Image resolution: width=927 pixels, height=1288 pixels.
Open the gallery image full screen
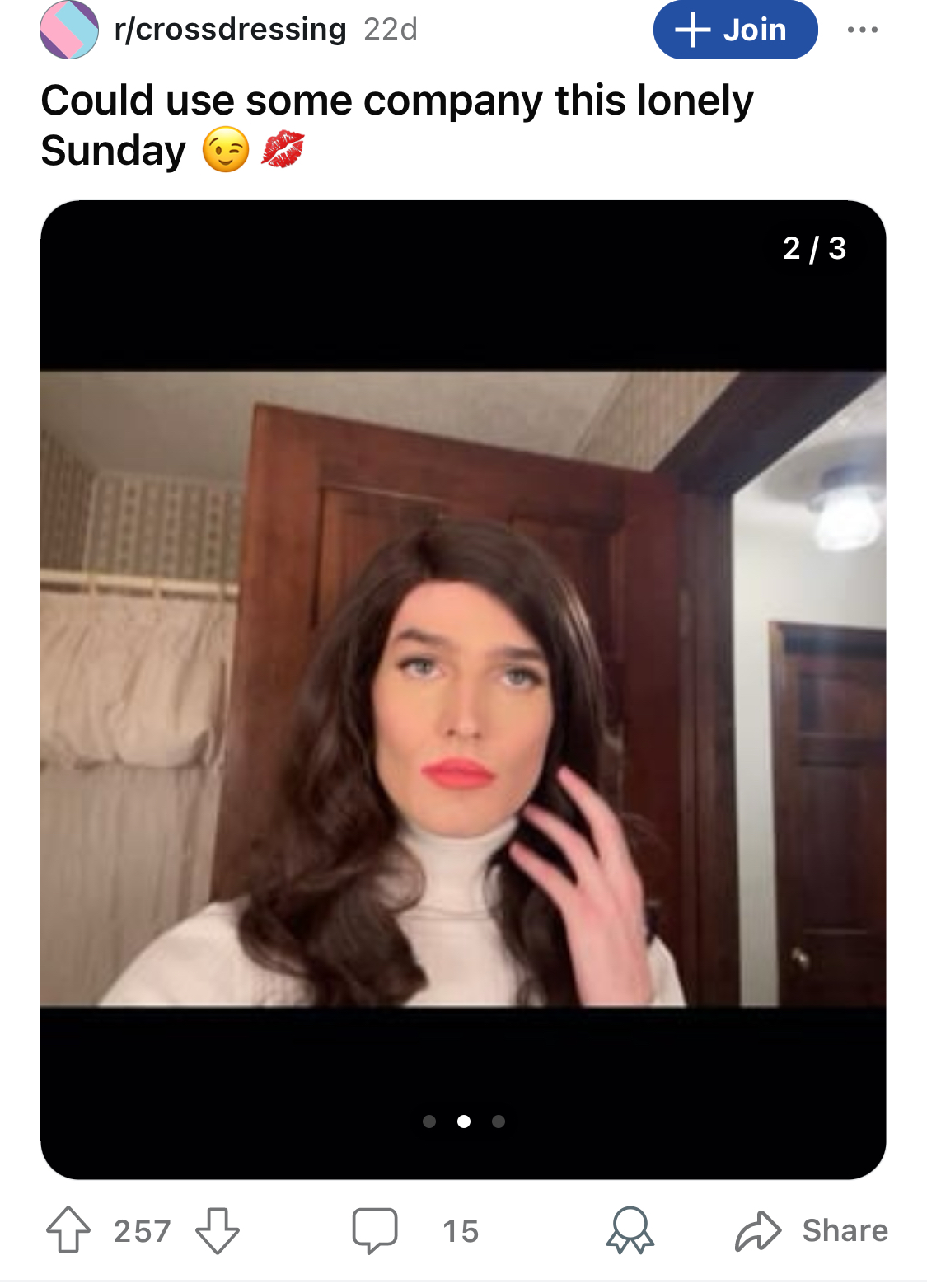coord(463,689)
